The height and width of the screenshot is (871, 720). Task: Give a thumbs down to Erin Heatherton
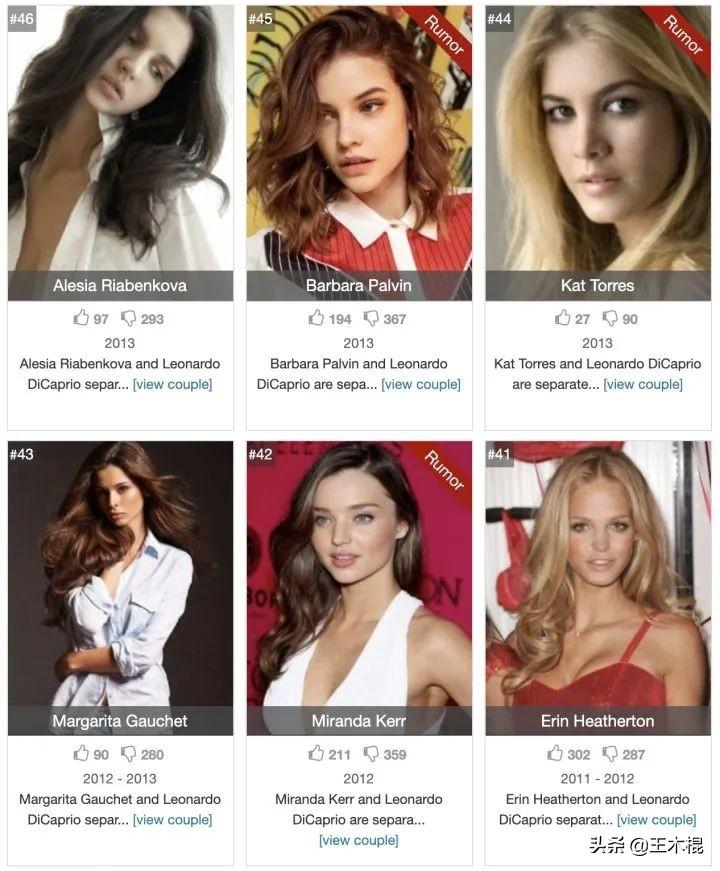(610, 753)
